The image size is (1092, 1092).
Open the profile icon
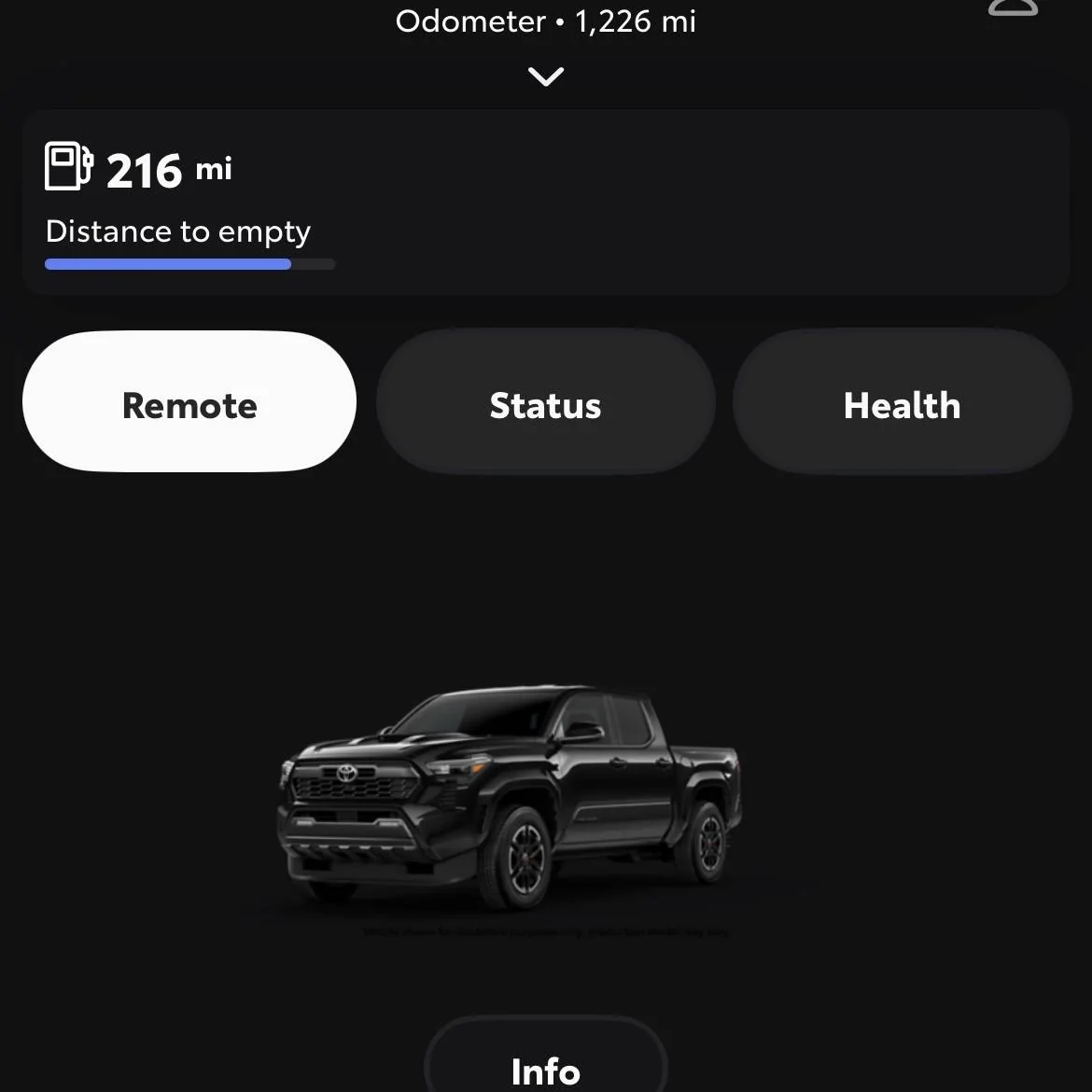(x=1013, y=7)
